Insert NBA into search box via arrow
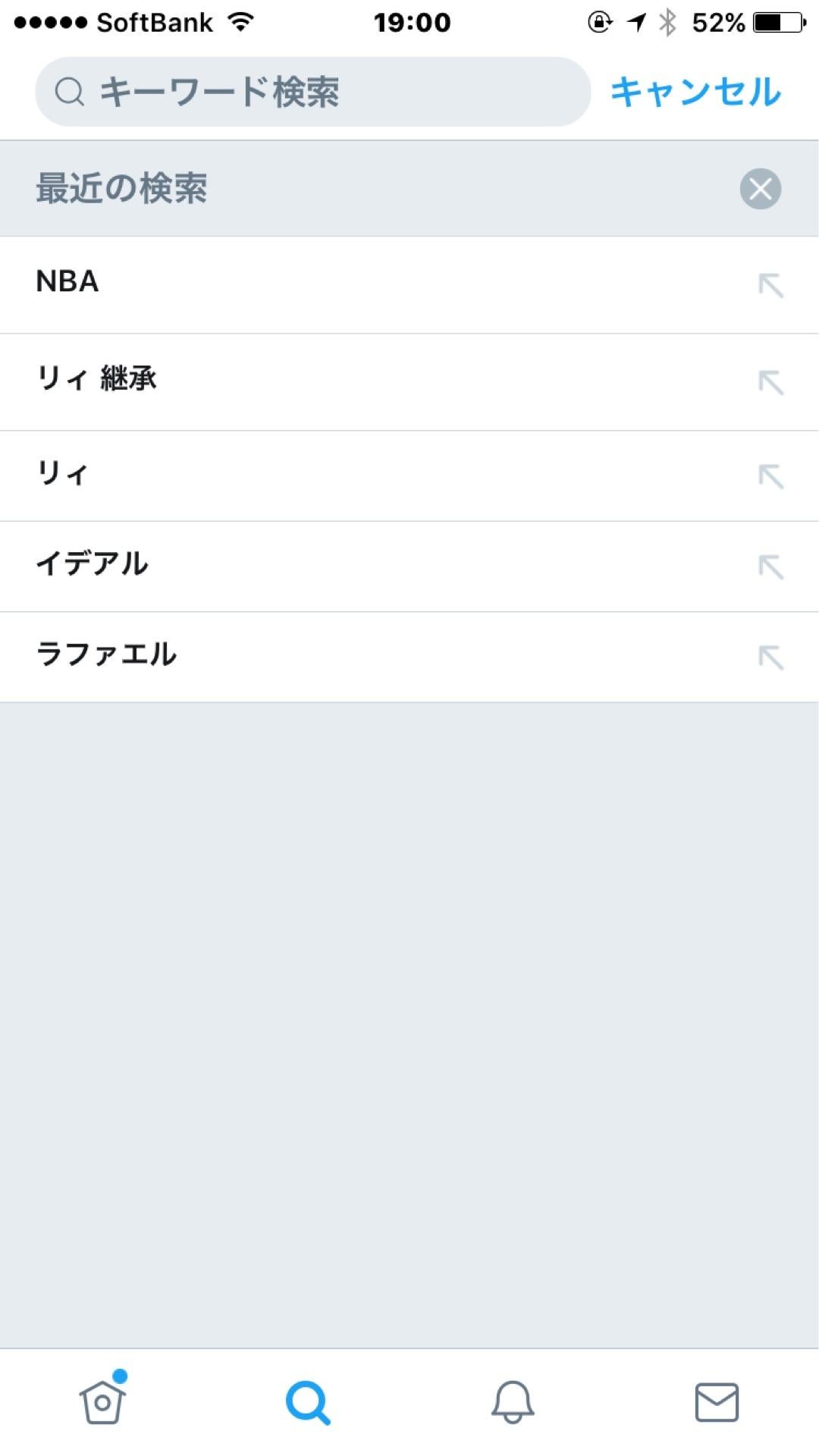 tap(770, 285)
